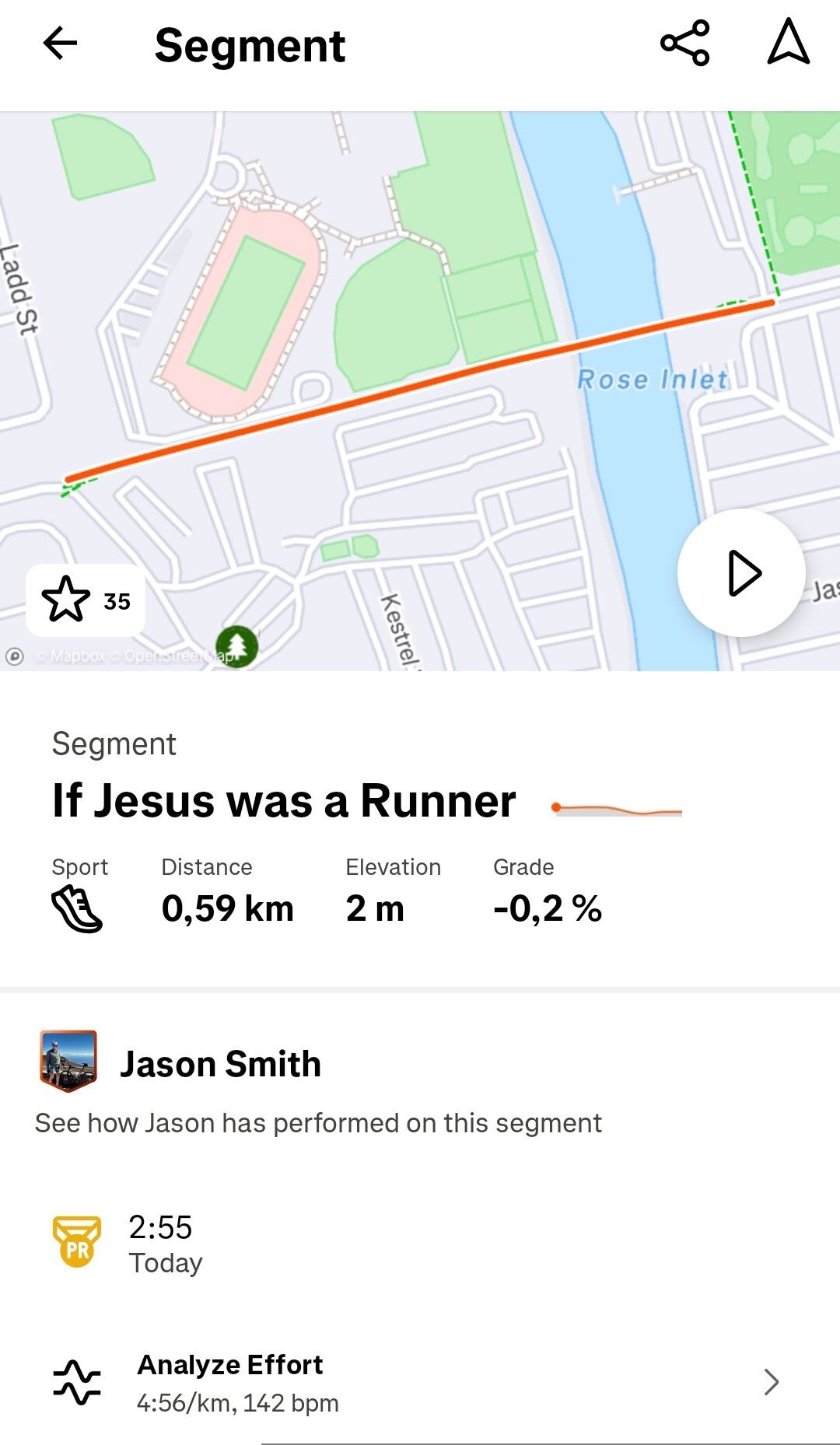Screen dimensions: 840x1445
Task: View the 2:55 PR effort from today
Action: 159,1243
